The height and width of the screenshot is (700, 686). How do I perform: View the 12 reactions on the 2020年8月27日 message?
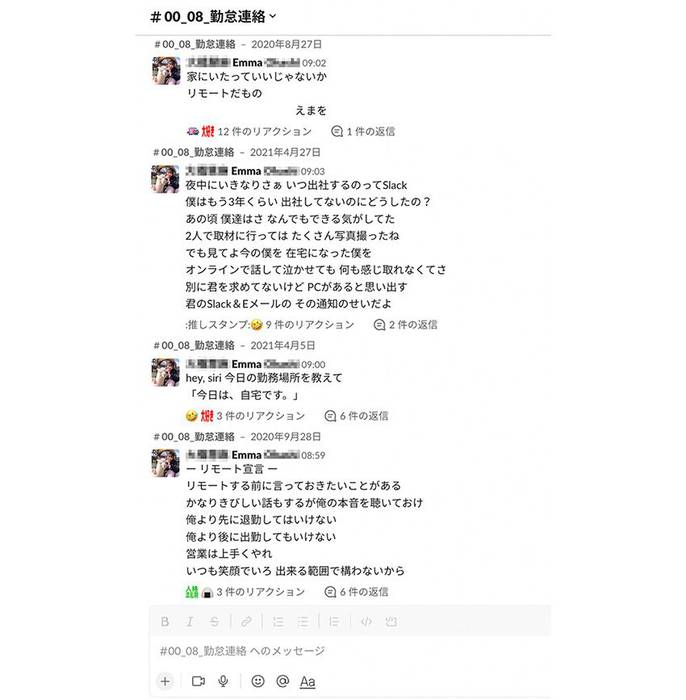coord(263,131)
